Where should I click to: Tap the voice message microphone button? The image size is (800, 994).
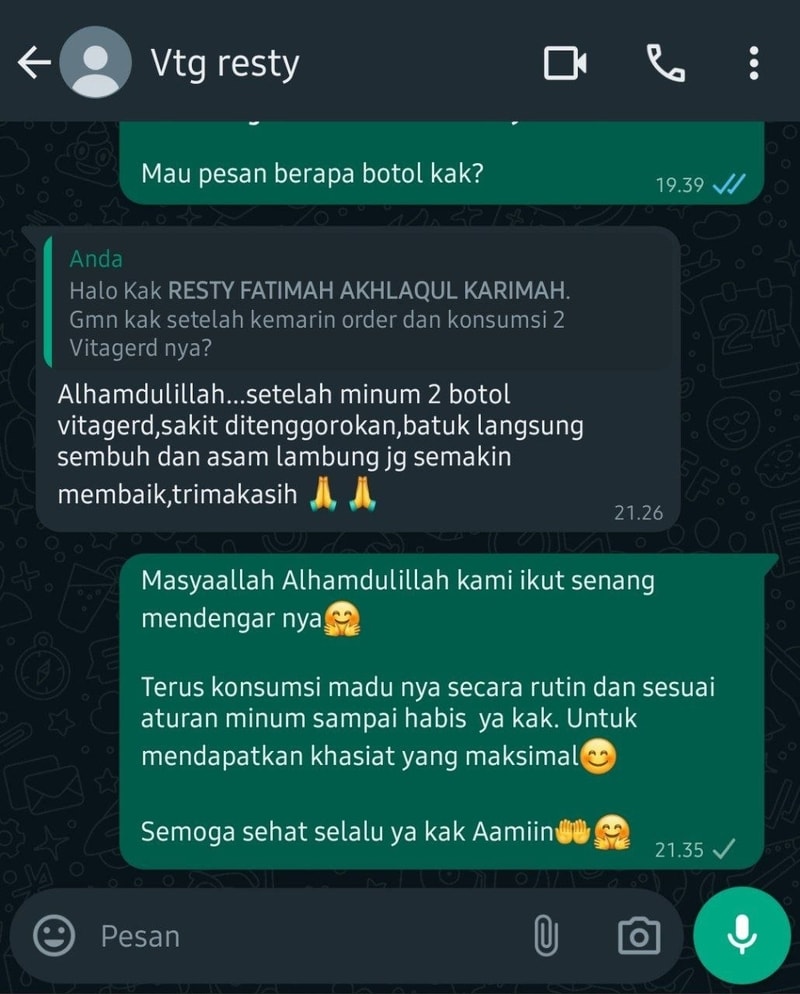pos(741,934)
